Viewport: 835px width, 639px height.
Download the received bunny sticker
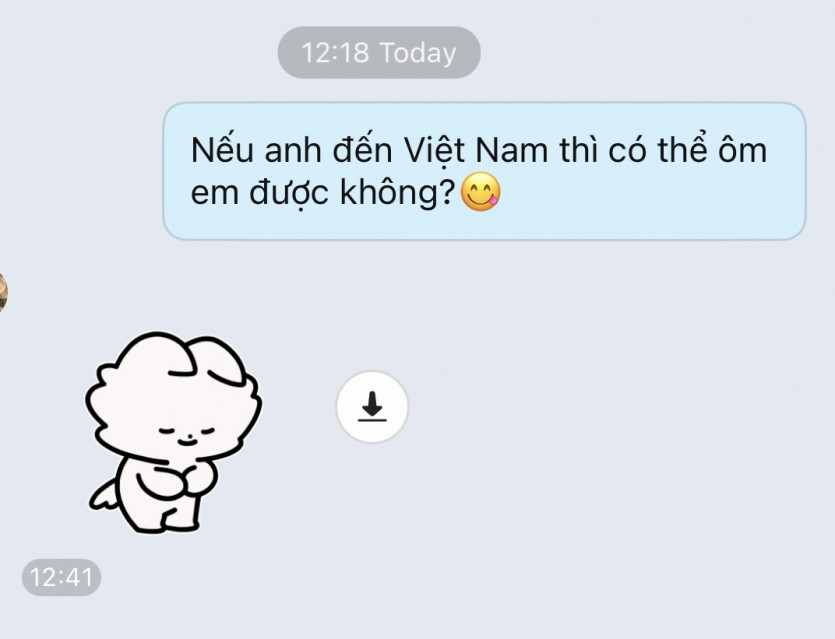click(372, 407)
